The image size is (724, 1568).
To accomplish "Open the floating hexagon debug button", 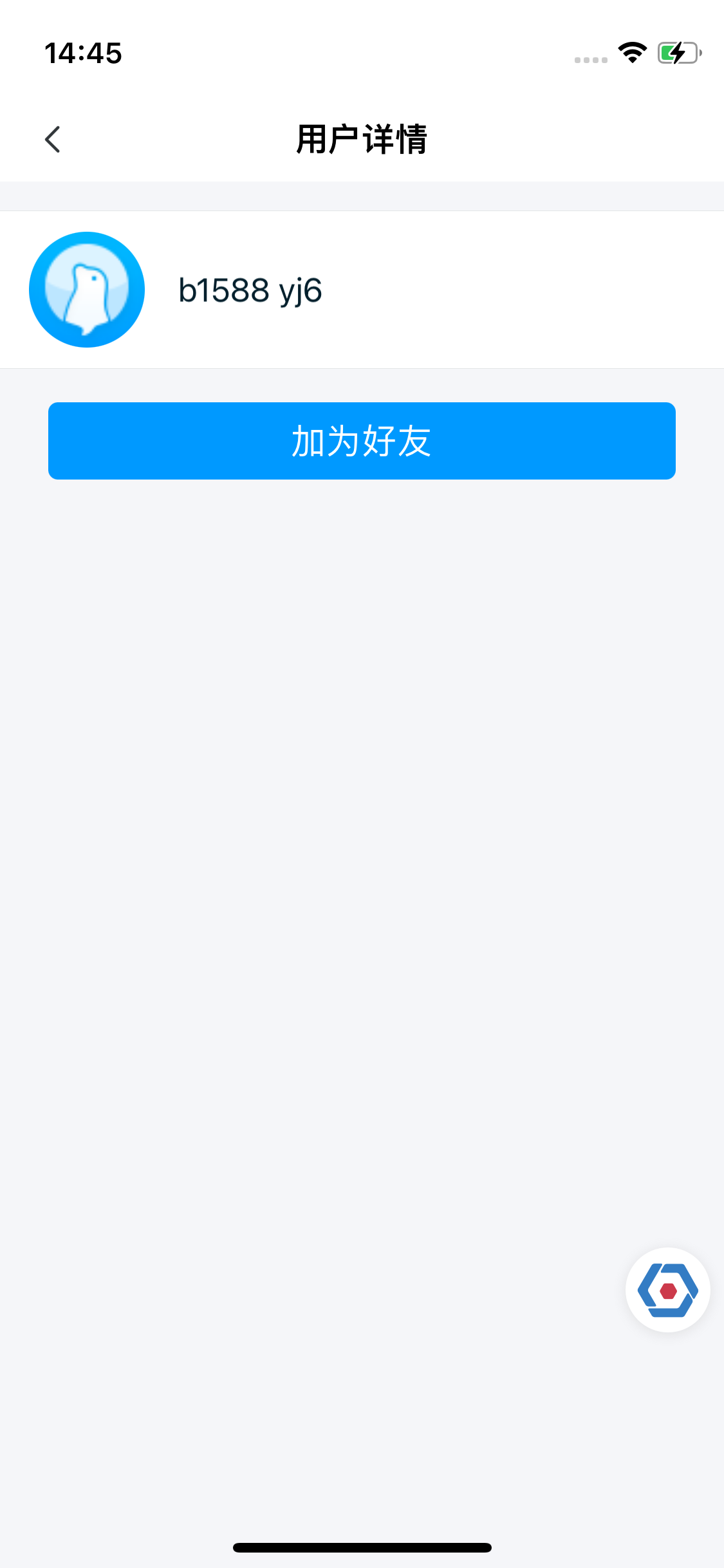I will (668, 1290).
